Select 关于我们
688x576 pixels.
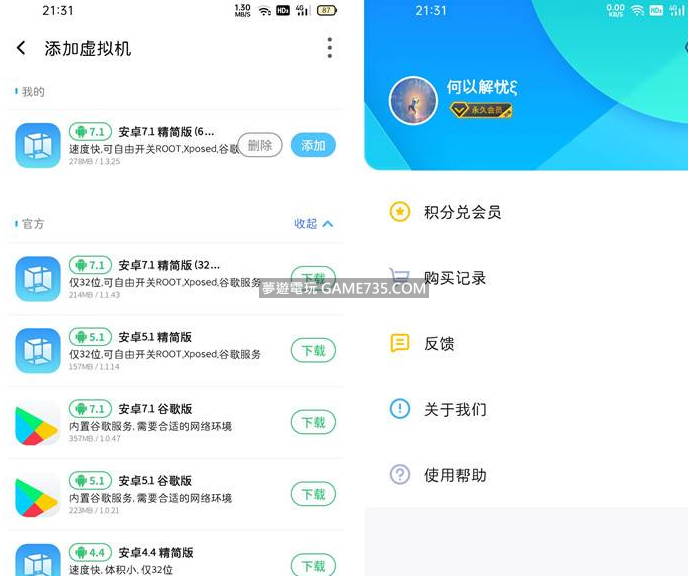click(x=455, y=409)
